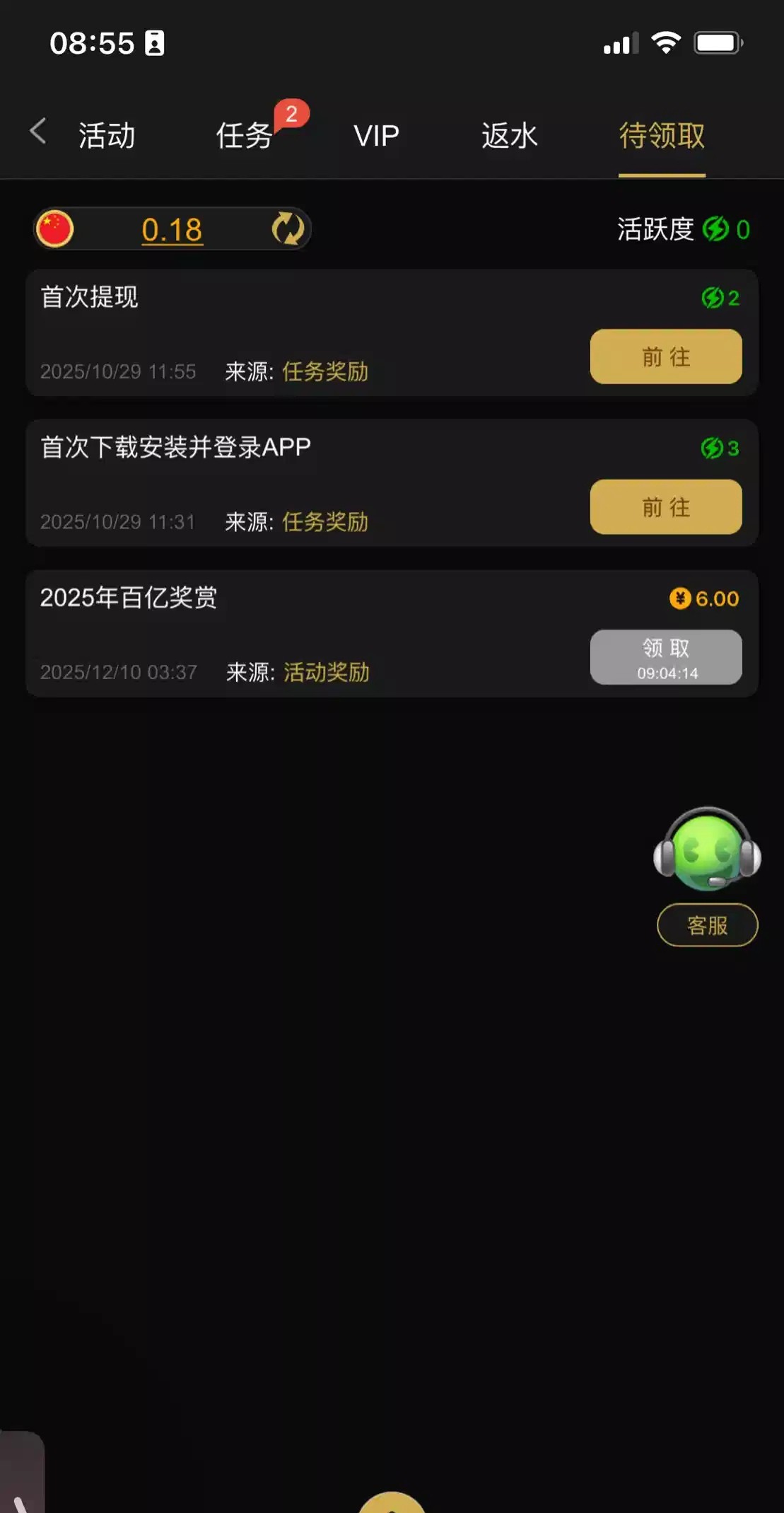This screenshot has width=784, height=1513.
Task: Open the 任务 tab with red badge
Action: point(243,135)
